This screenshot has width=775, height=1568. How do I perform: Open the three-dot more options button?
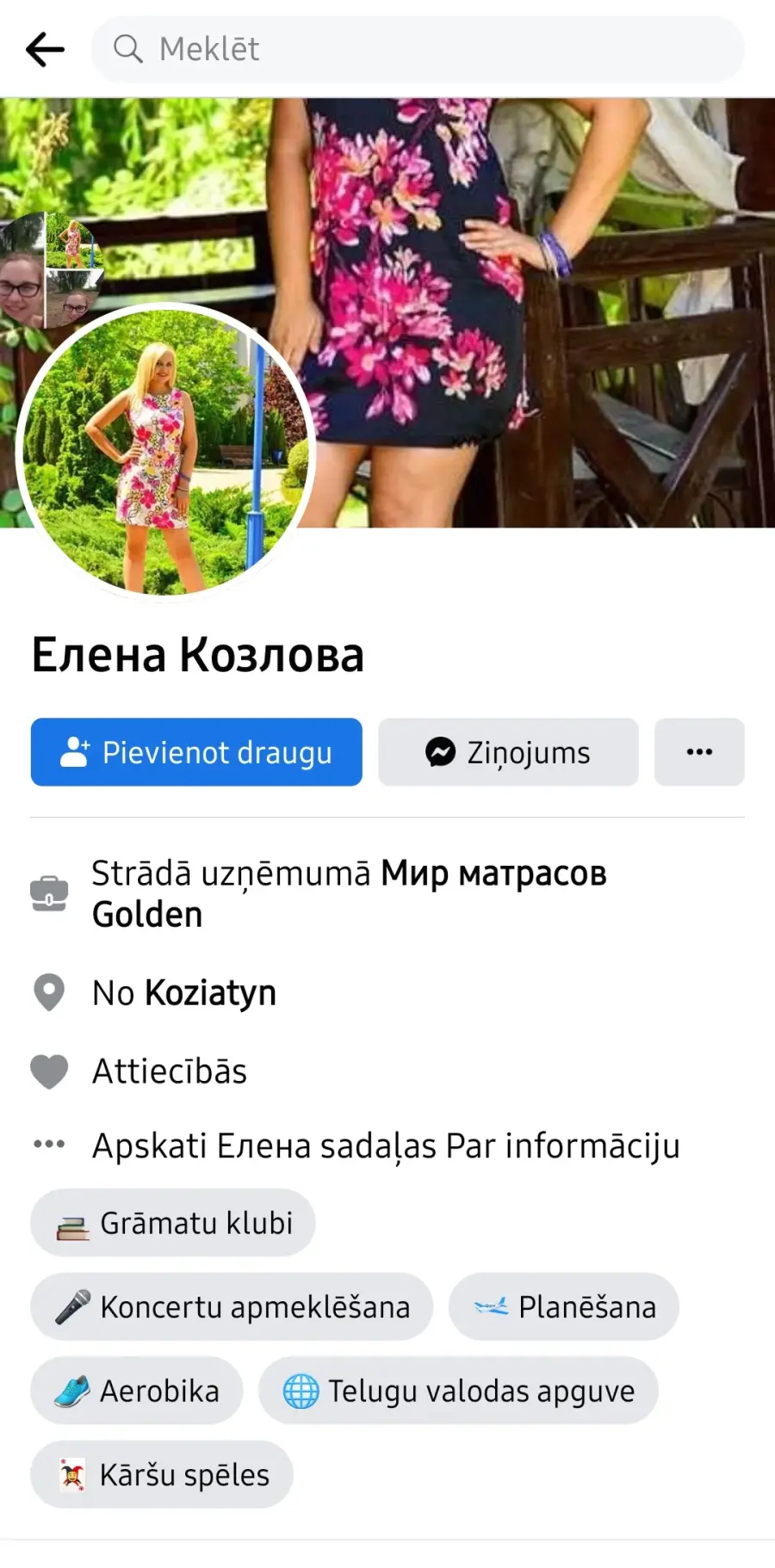(699, 752)
